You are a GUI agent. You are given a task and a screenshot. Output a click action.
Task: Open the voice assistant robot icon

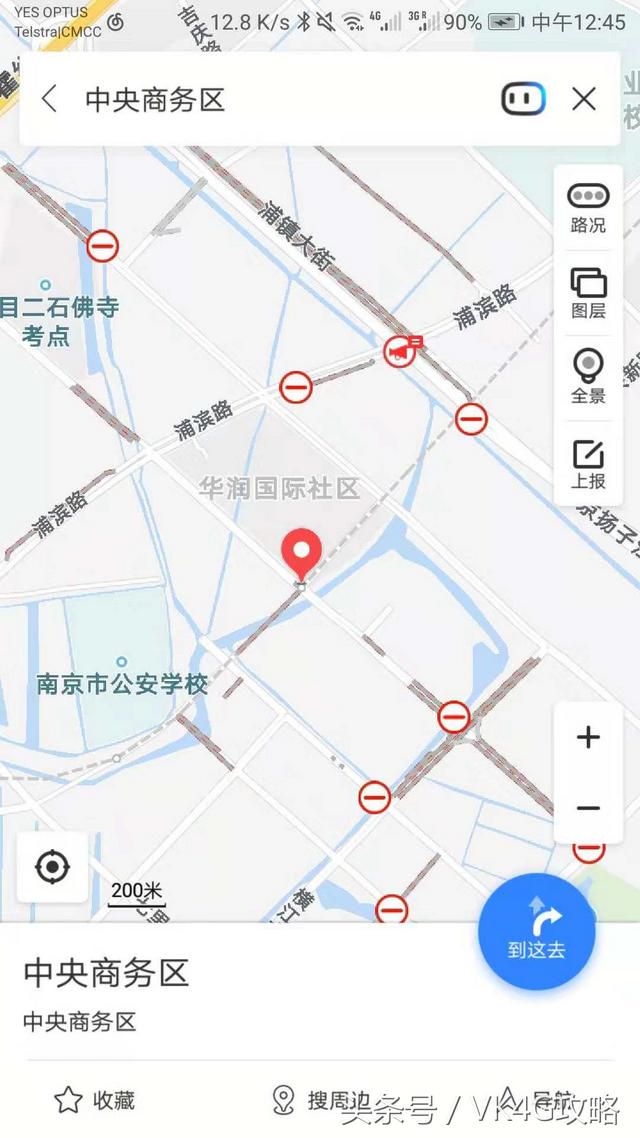point(523,99)
